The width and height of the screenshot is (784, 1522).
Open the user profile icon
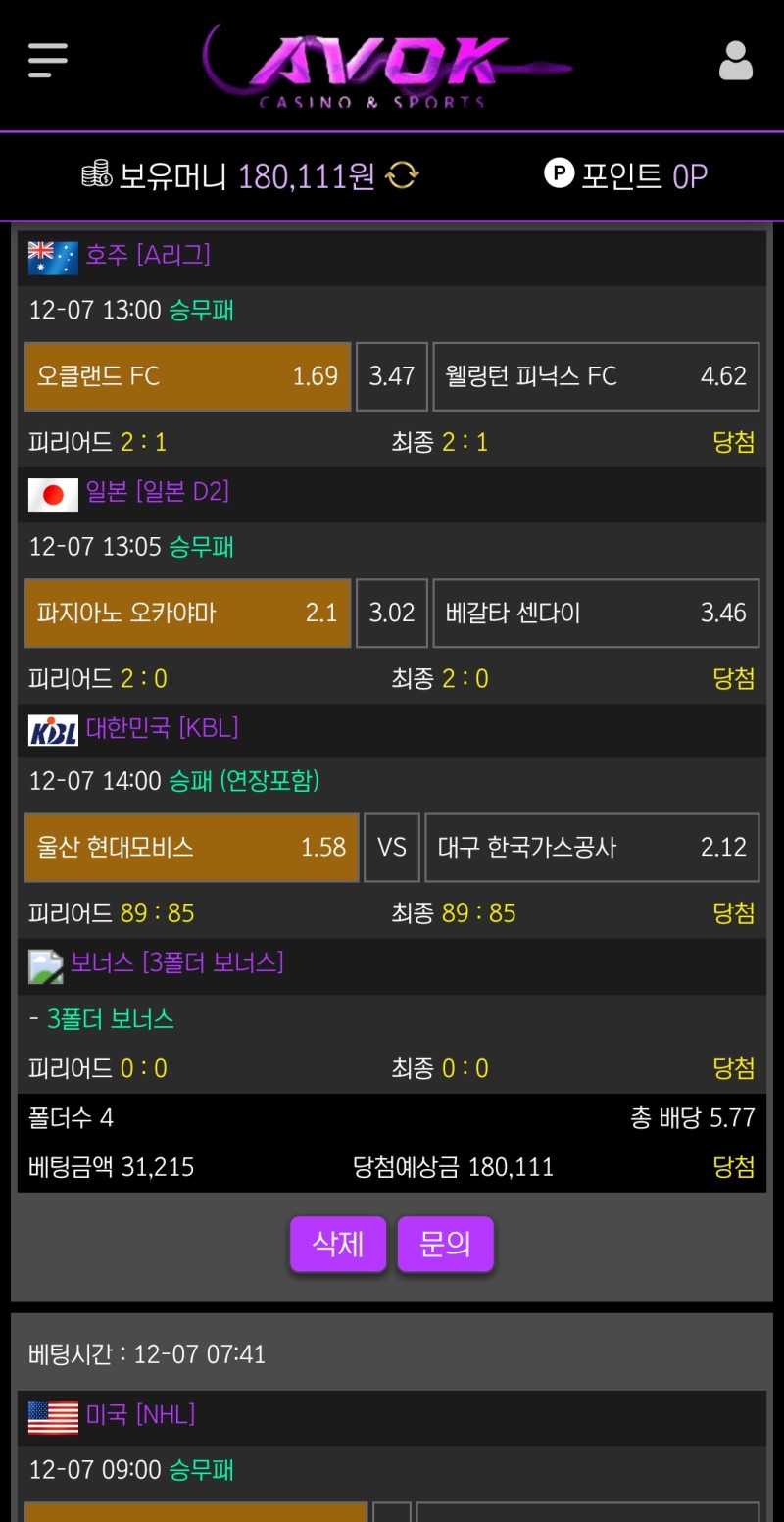736,61
